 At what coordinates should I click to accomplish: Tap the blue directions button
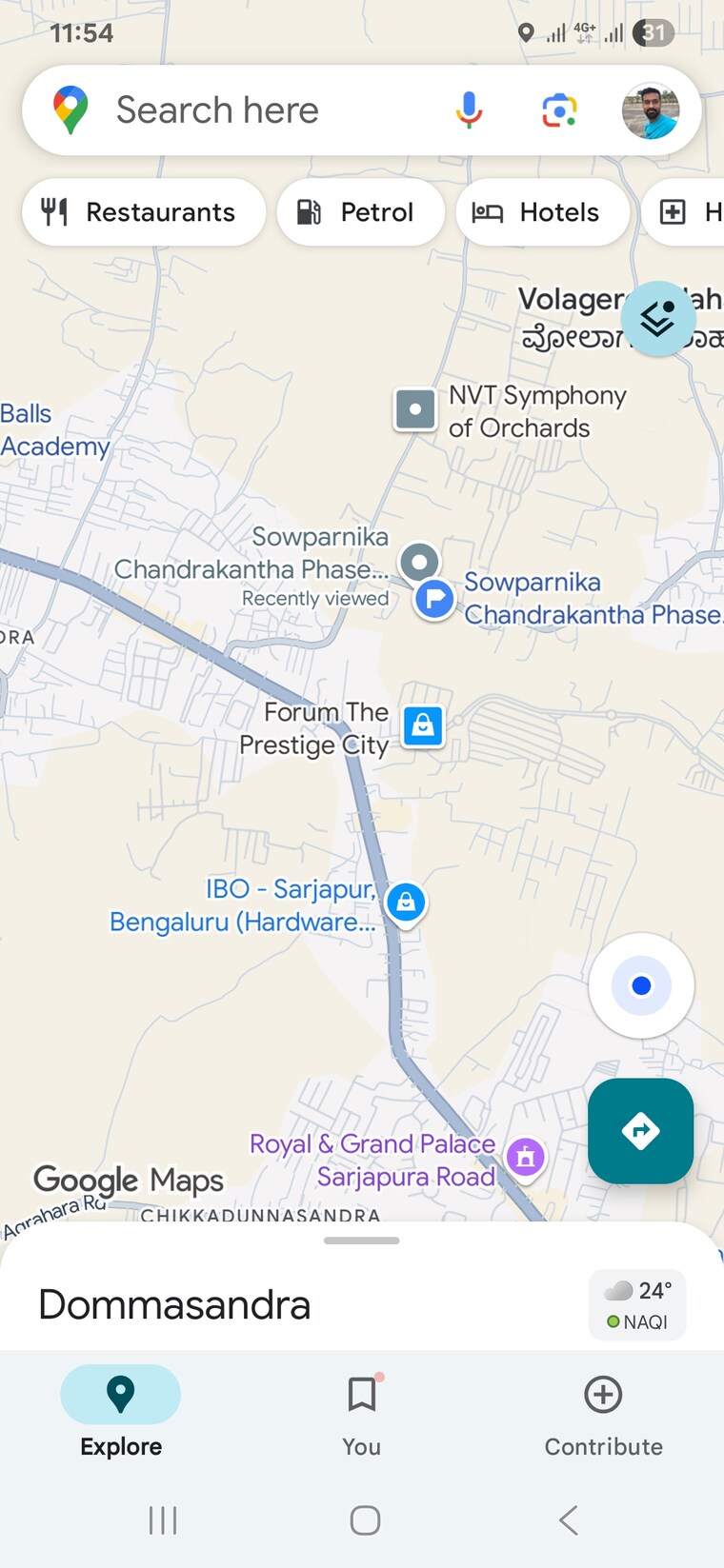[640, 1131]
